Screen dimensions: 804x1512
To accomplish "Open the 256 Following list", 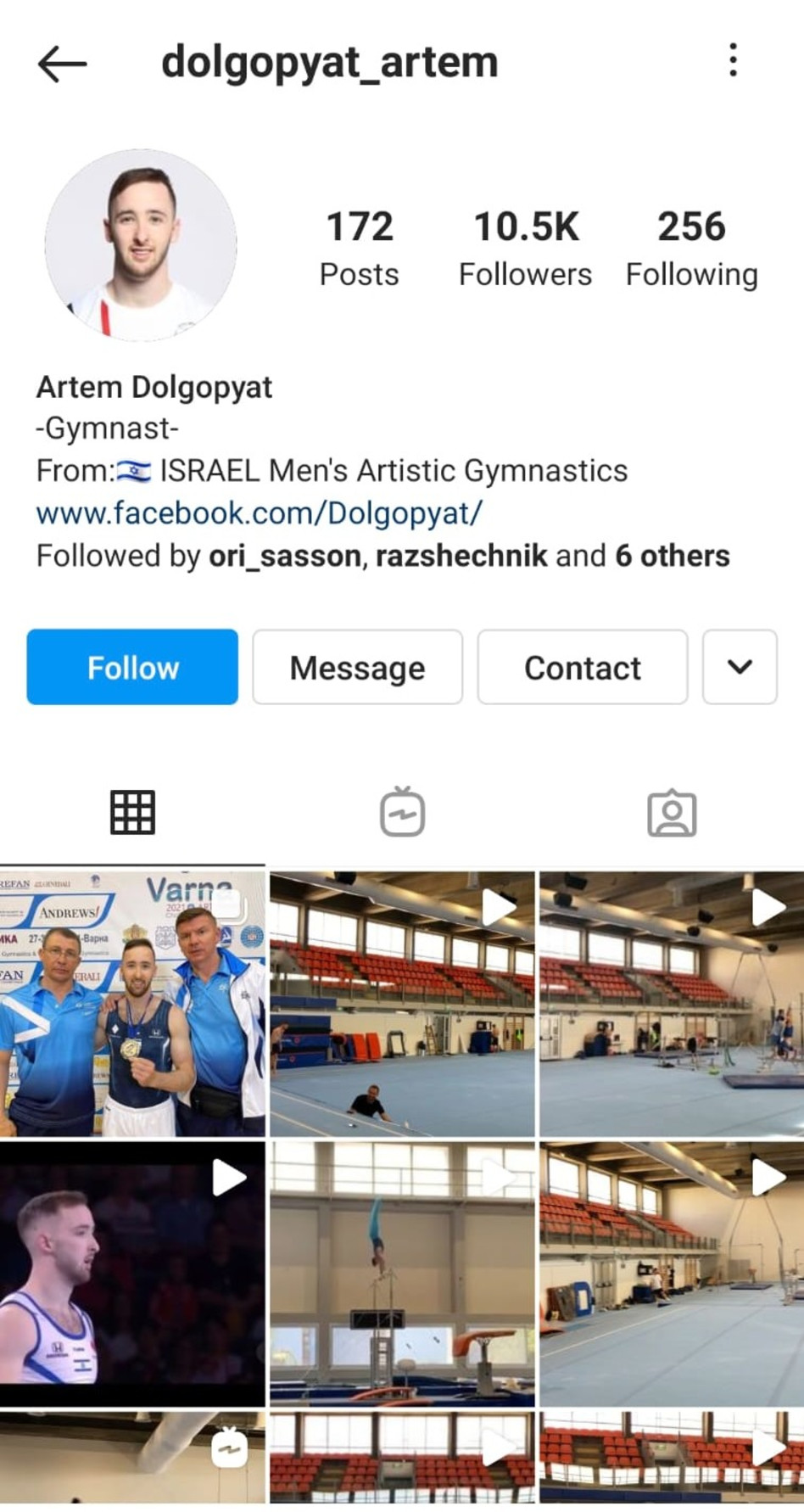I will point(691,249).
